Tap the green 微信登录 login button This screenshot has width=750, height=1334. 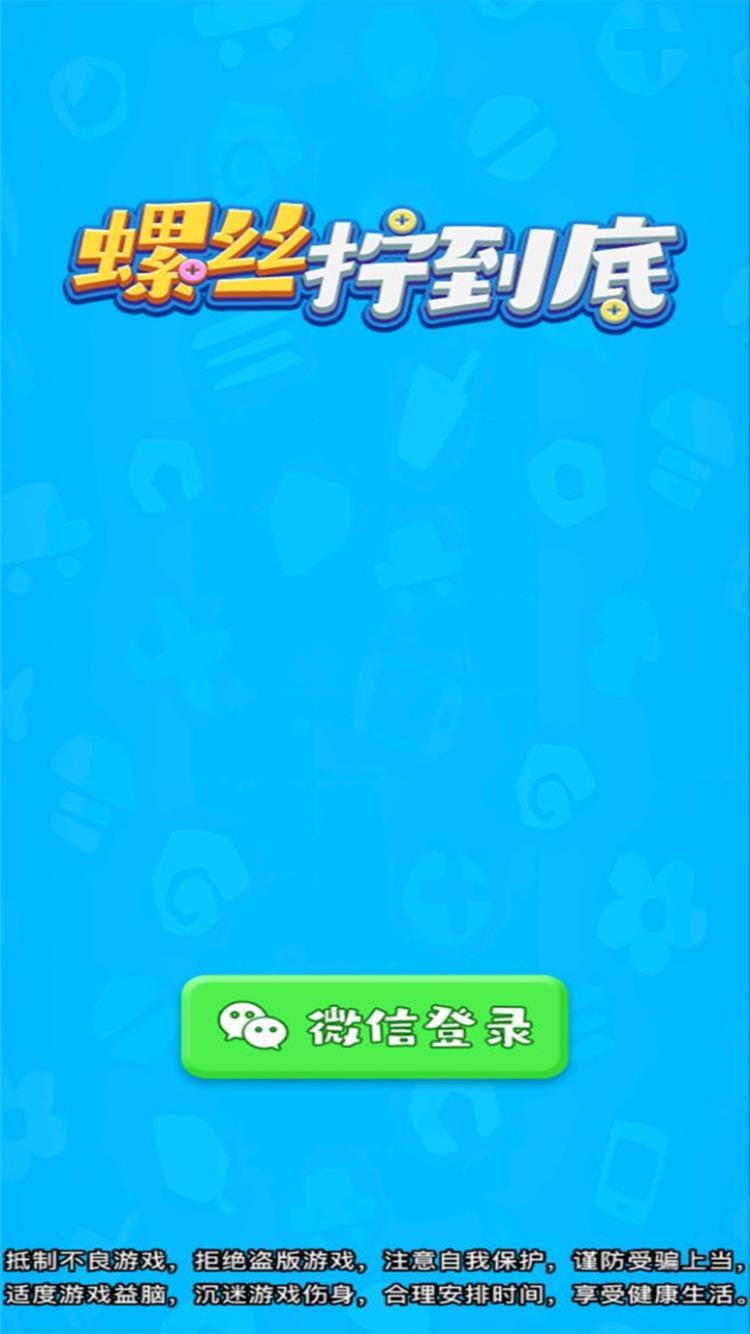click(x=374, y=1026)
